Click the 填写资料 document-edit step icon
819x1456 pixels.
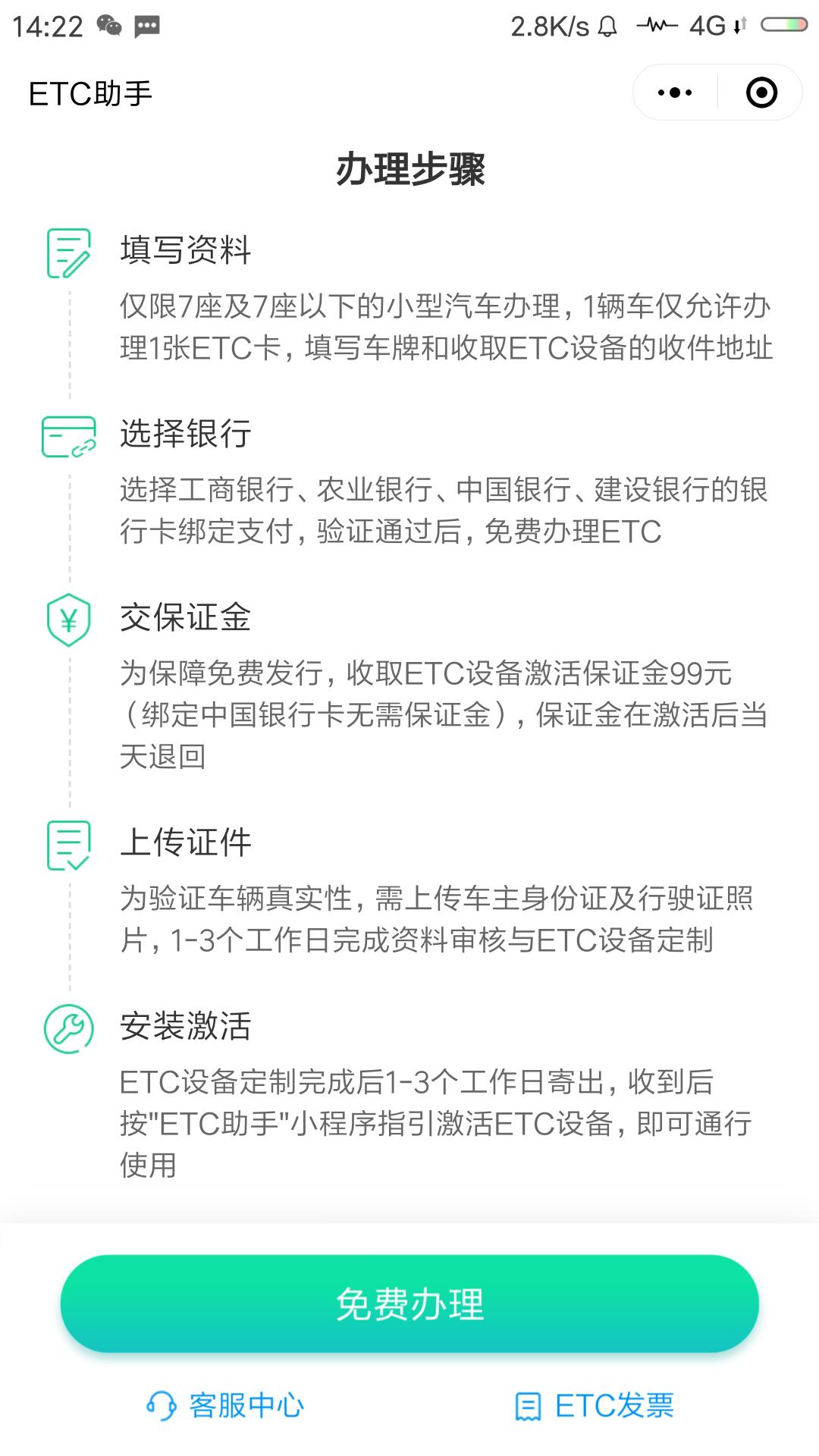(x=68, y=253)
